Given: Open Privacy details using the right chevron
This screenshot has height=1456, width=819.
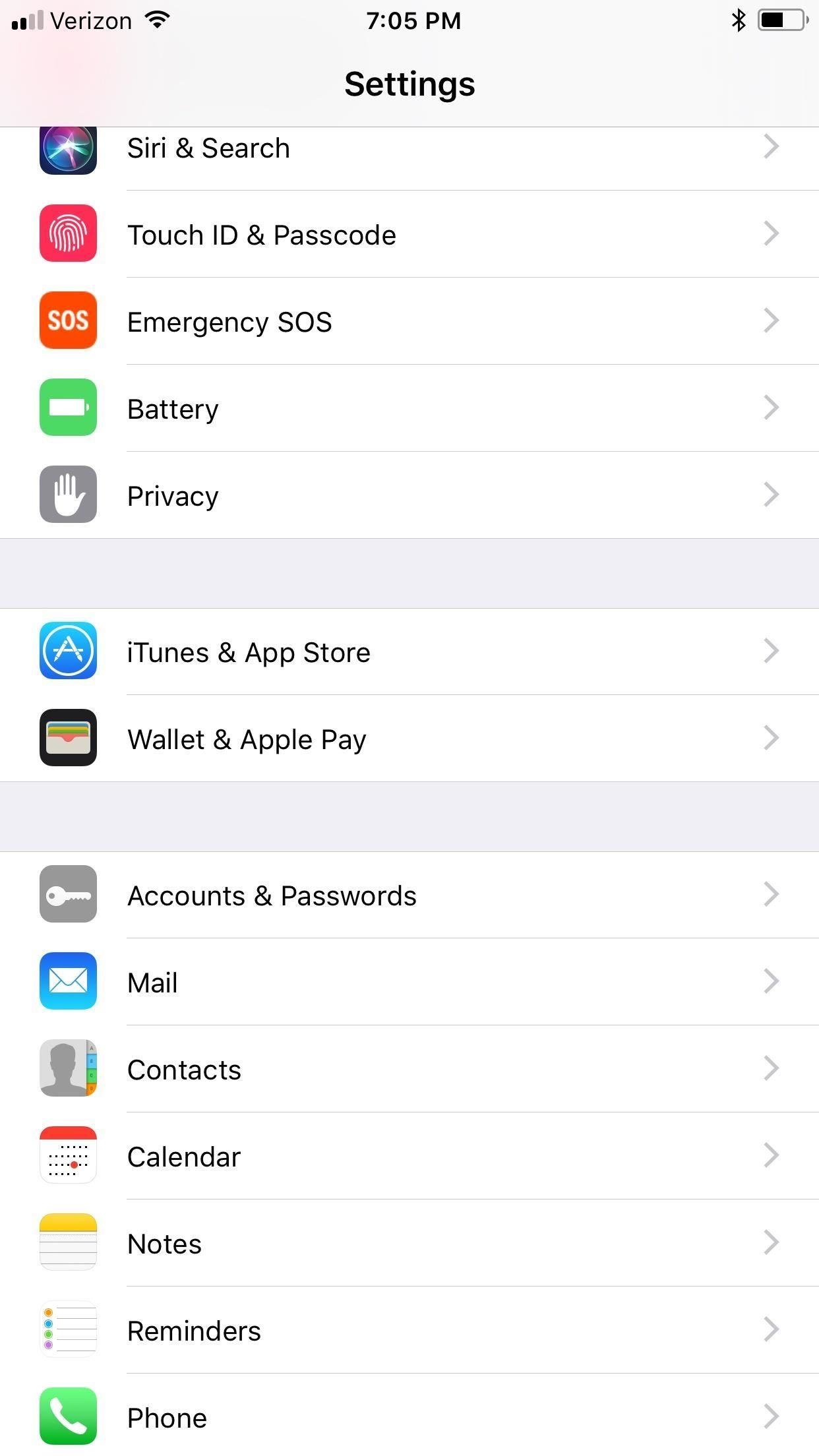Looking at the screenshot, I should (770, 495).
